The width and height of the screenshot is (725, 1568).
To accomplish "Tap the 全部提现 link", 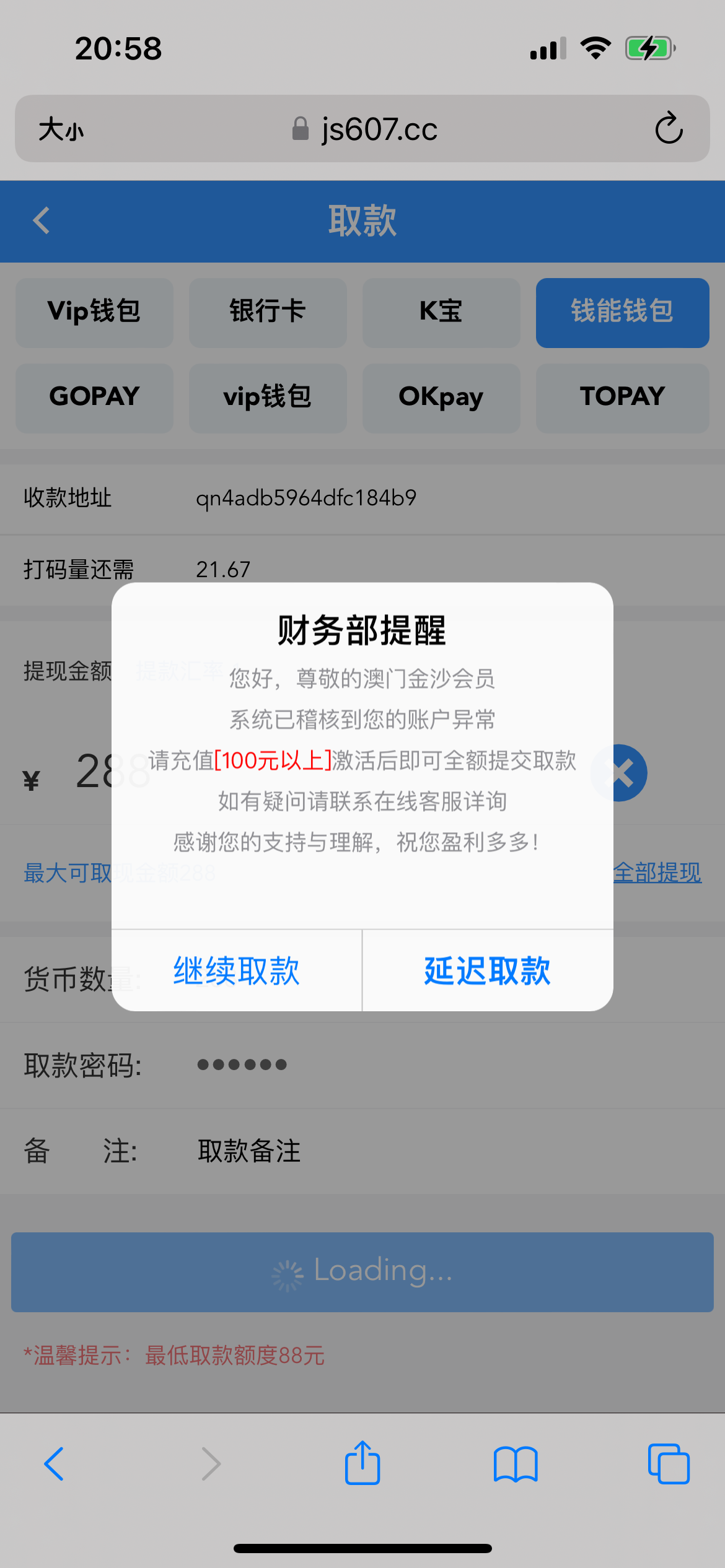I will tap(658, 873).
